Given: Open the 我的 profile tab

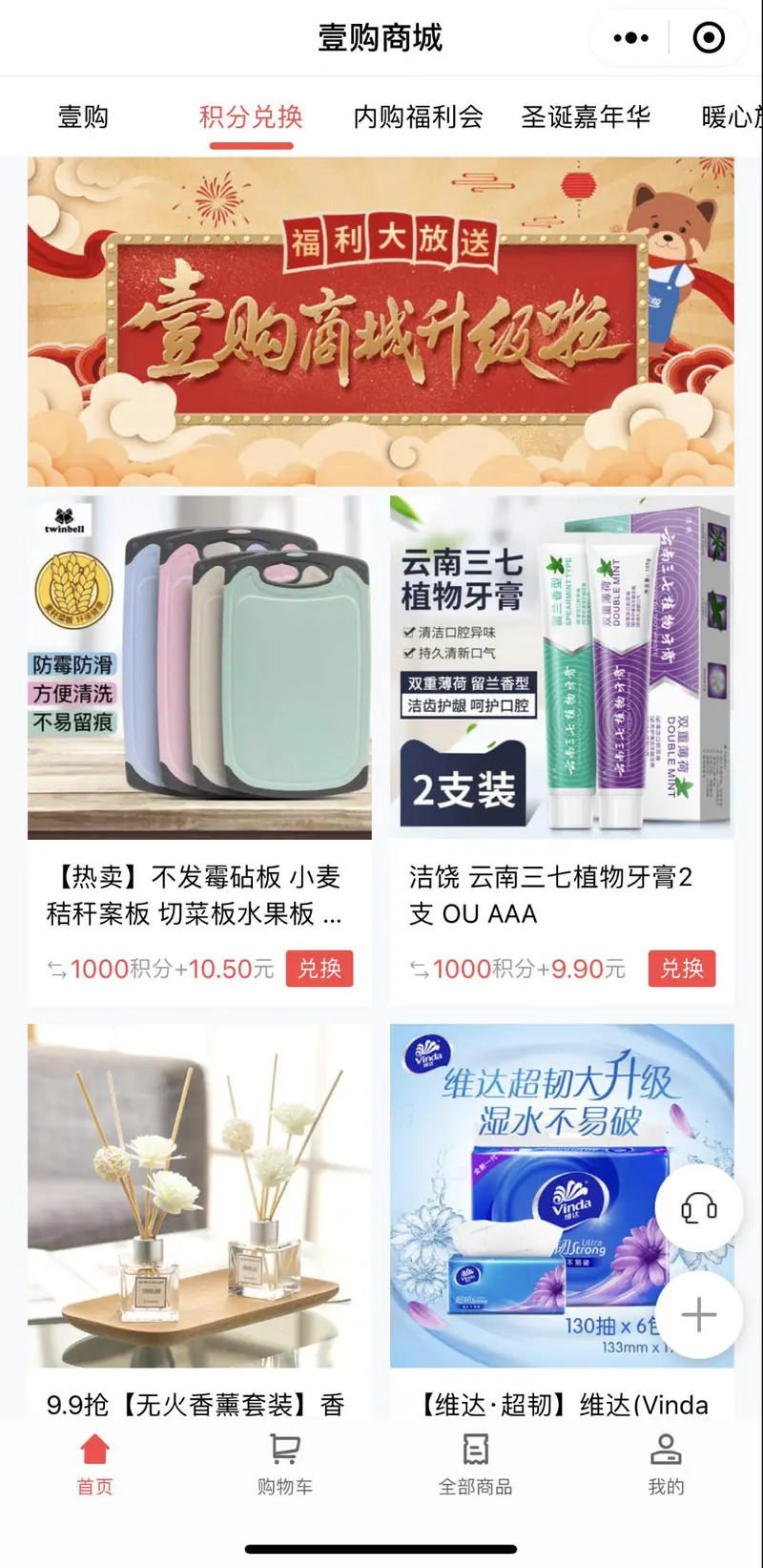Looking at the screenshot, I should [x=666, y=1465].
